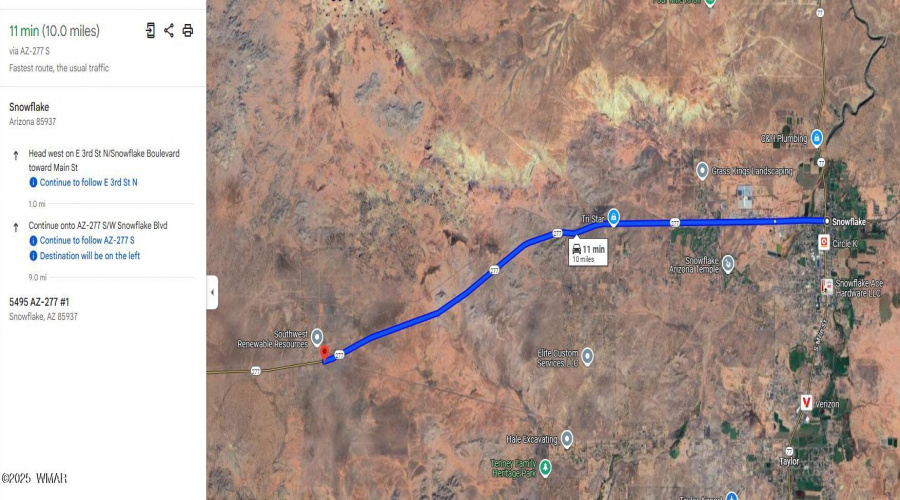The image size is (900, 500).
Task: Open the C&T Plumbing marker
Action: click(817, 137)
